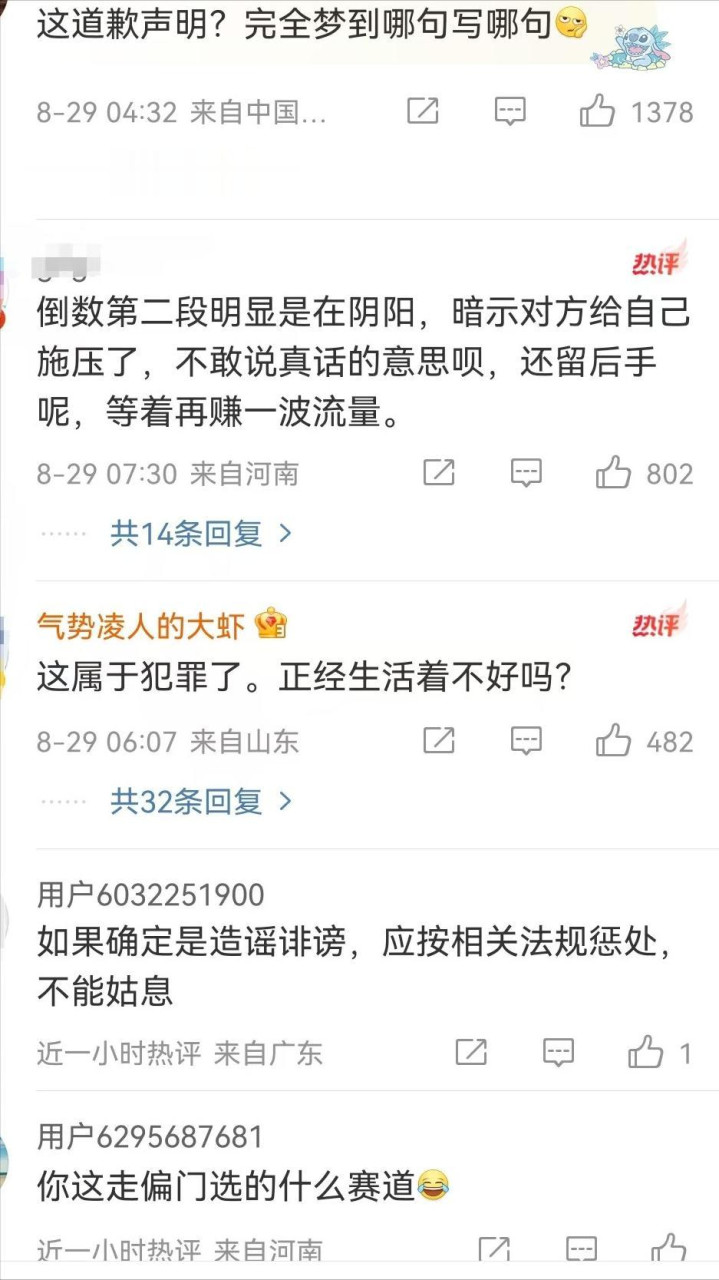Reply to the comment posted 8-29 07:30

526,472
